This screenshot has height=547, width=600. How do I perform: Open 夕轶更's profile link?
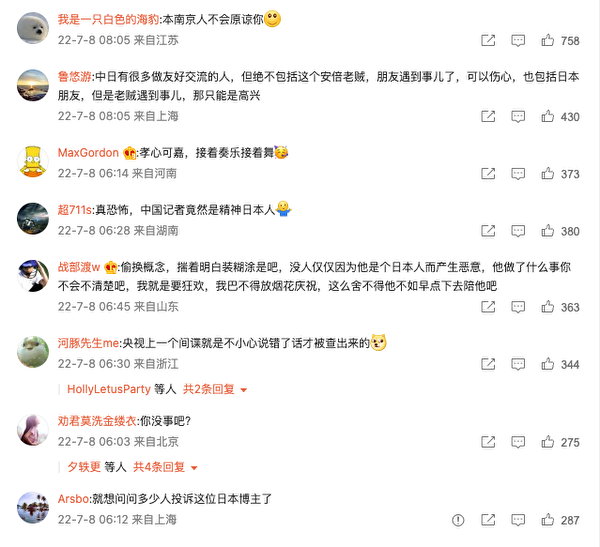click(83, 466)
